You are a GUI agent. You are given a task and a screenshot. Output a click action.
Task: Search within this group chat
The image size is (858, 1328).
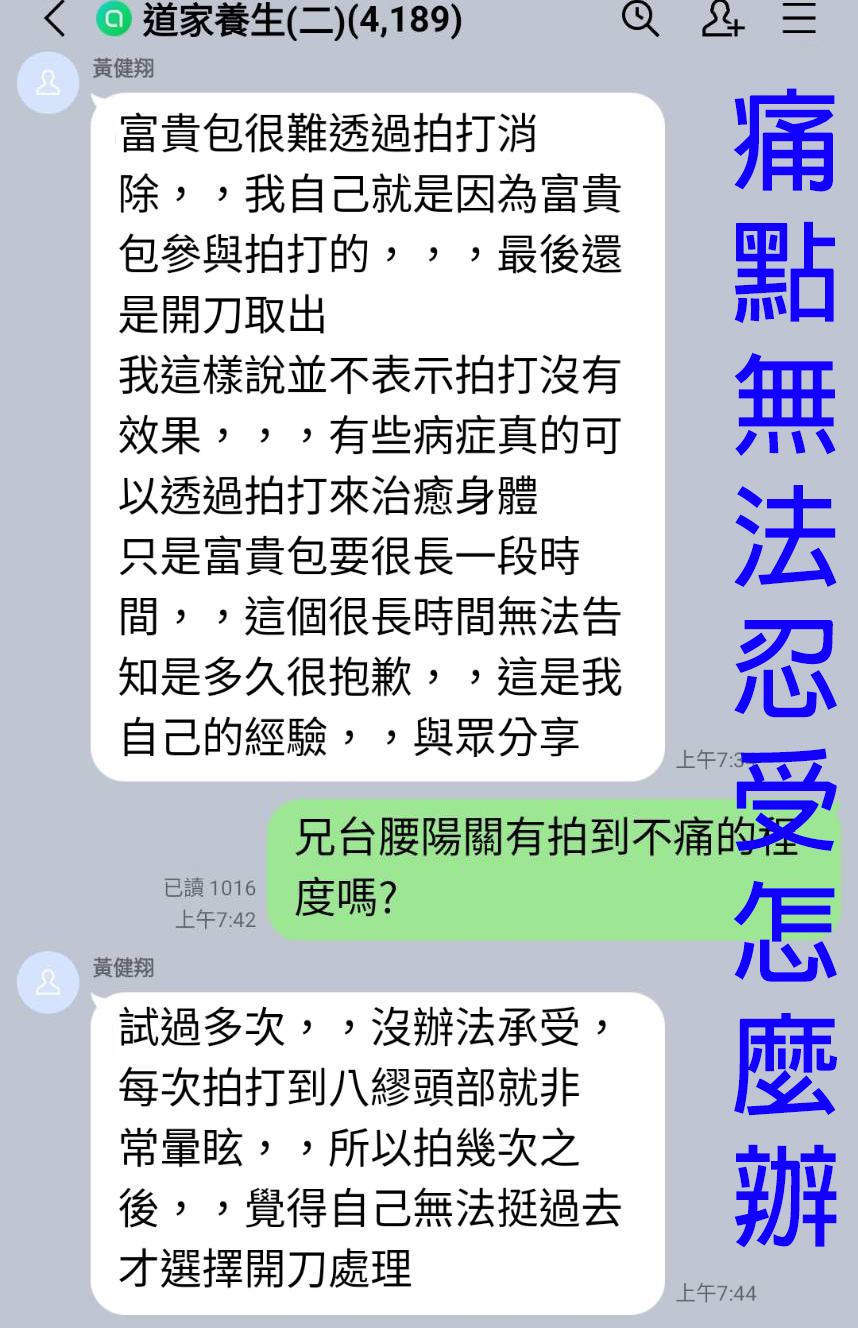(640, 19)
